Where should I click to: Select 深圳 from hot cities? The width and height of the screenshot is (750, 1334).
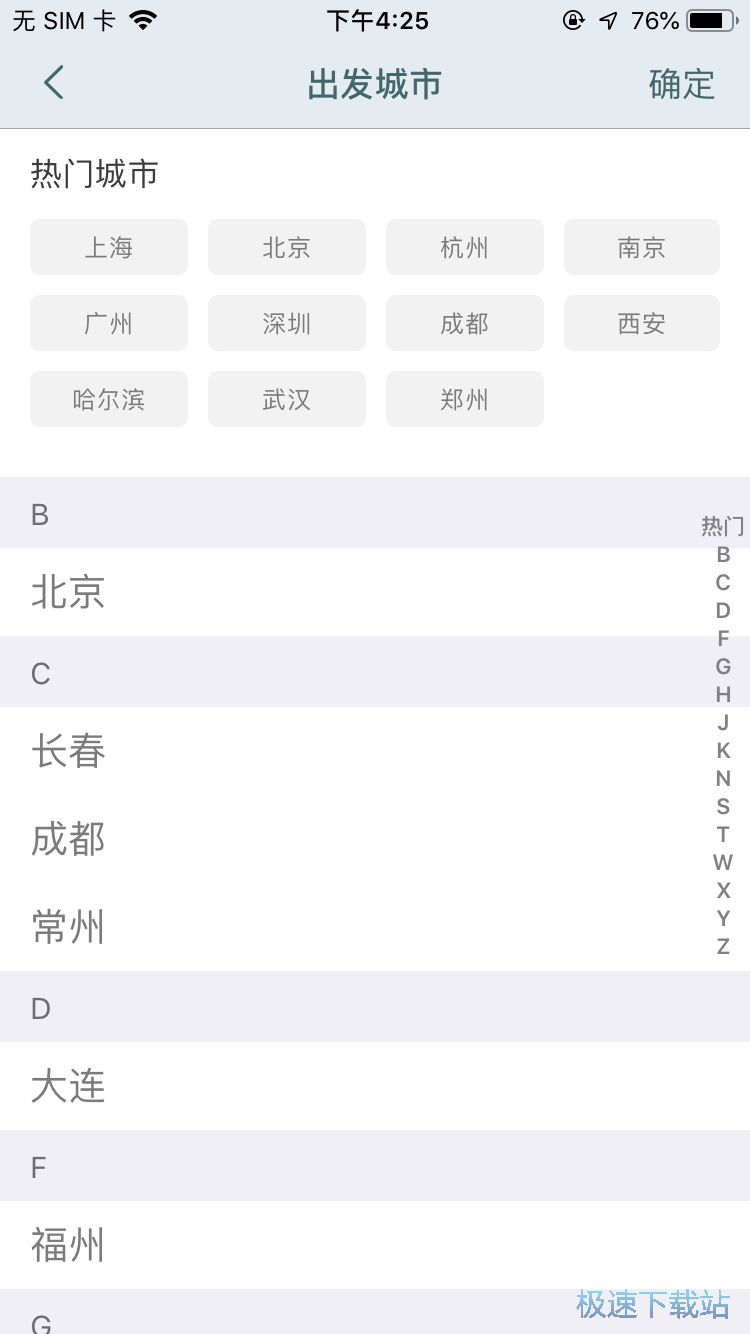point(286,323)
